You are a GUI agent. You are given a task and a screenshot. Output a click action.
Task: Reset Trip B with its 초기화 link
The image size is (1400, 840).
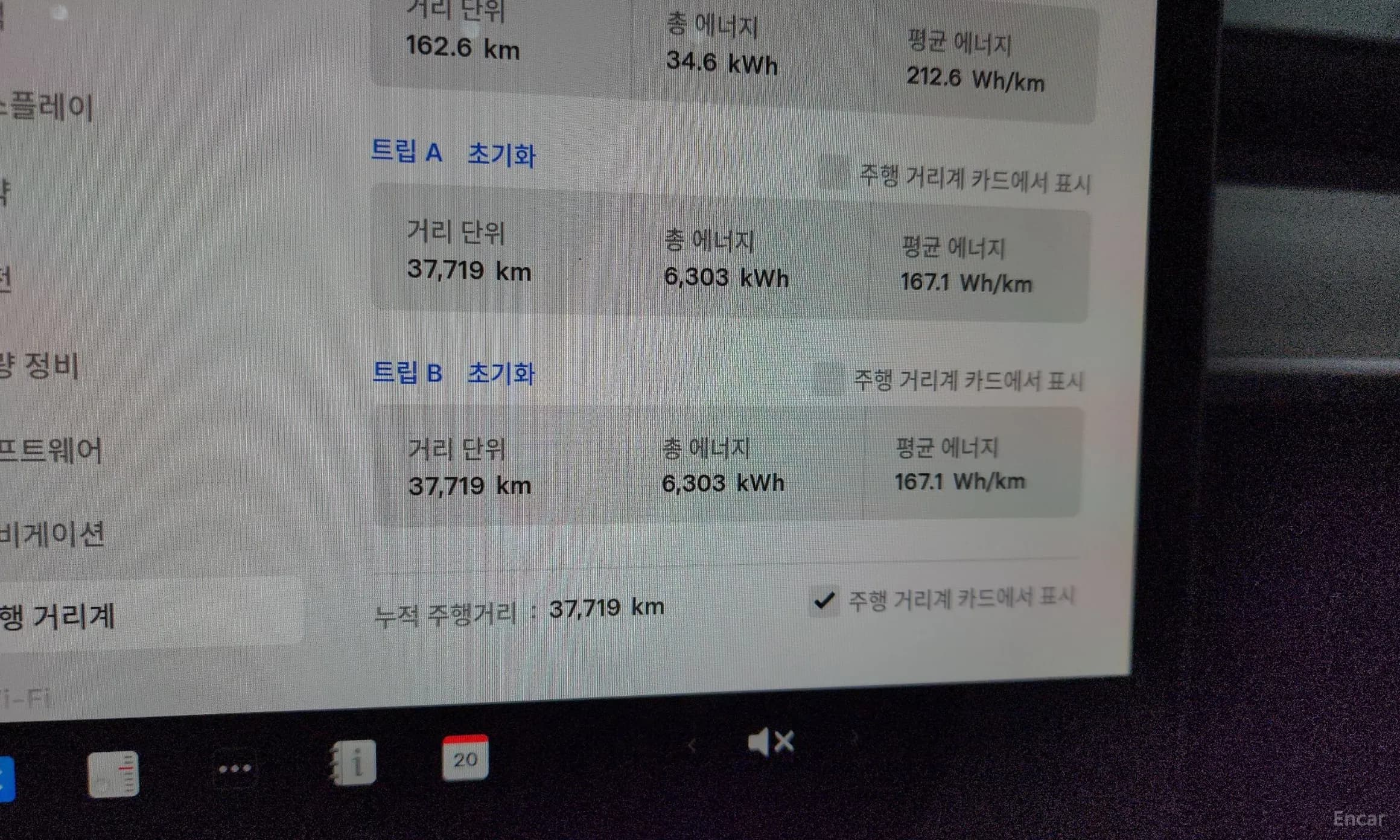click(501, 374)
